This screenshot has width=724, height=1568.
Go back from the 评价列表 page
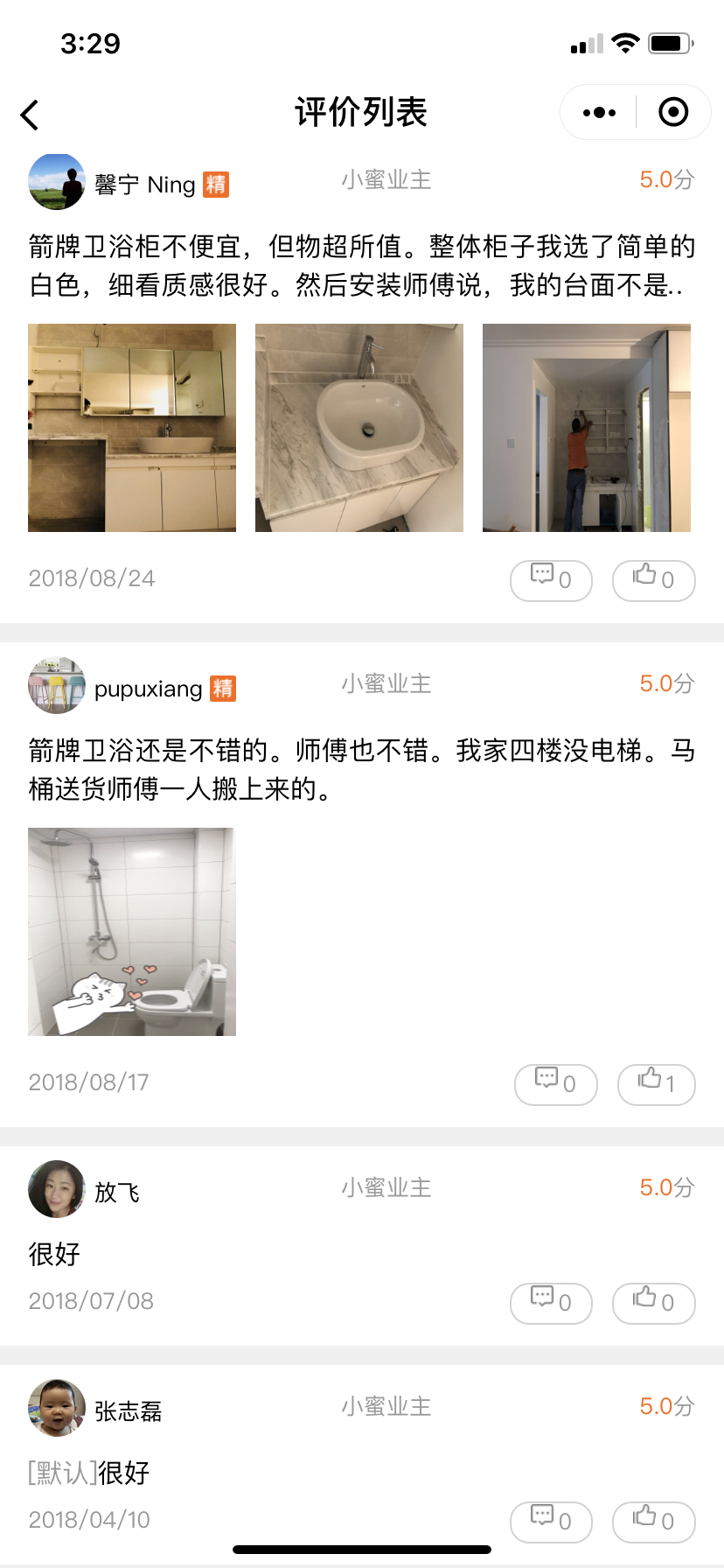(x=31, y=115)
